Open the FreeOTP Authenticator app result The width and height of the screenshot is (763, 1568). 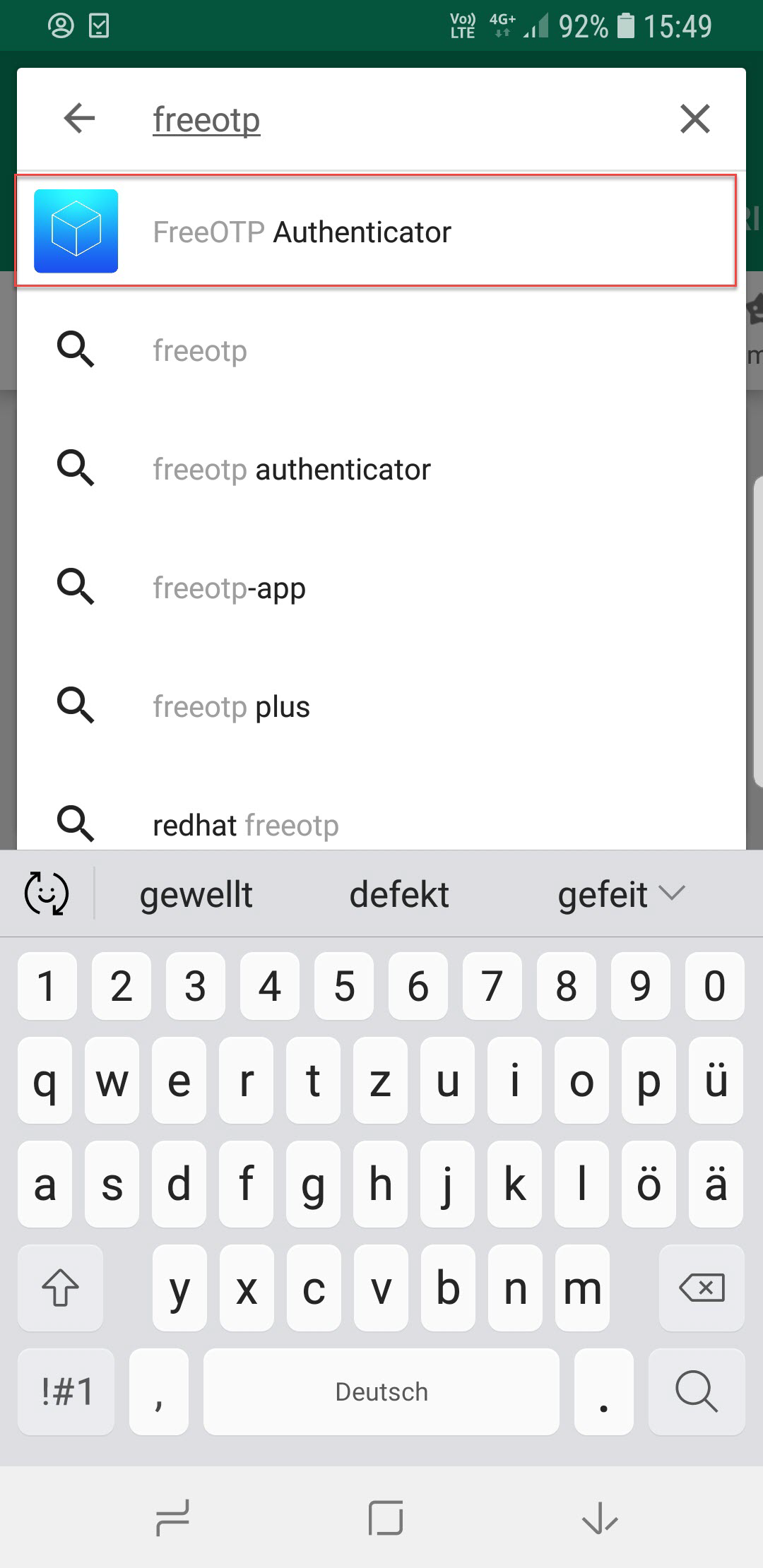click(x=376, y=232)
